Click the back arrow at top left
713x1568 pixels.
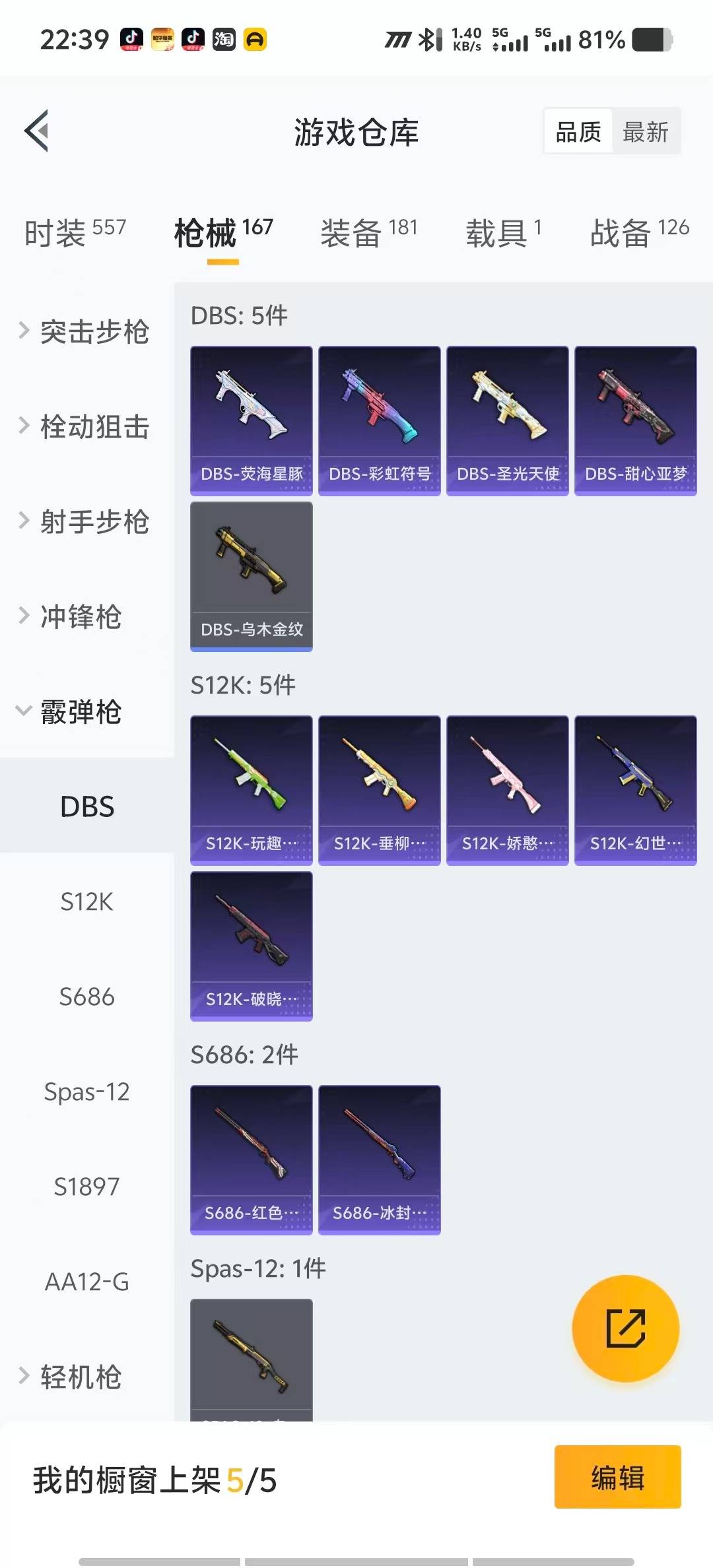[x=38, y=131]
